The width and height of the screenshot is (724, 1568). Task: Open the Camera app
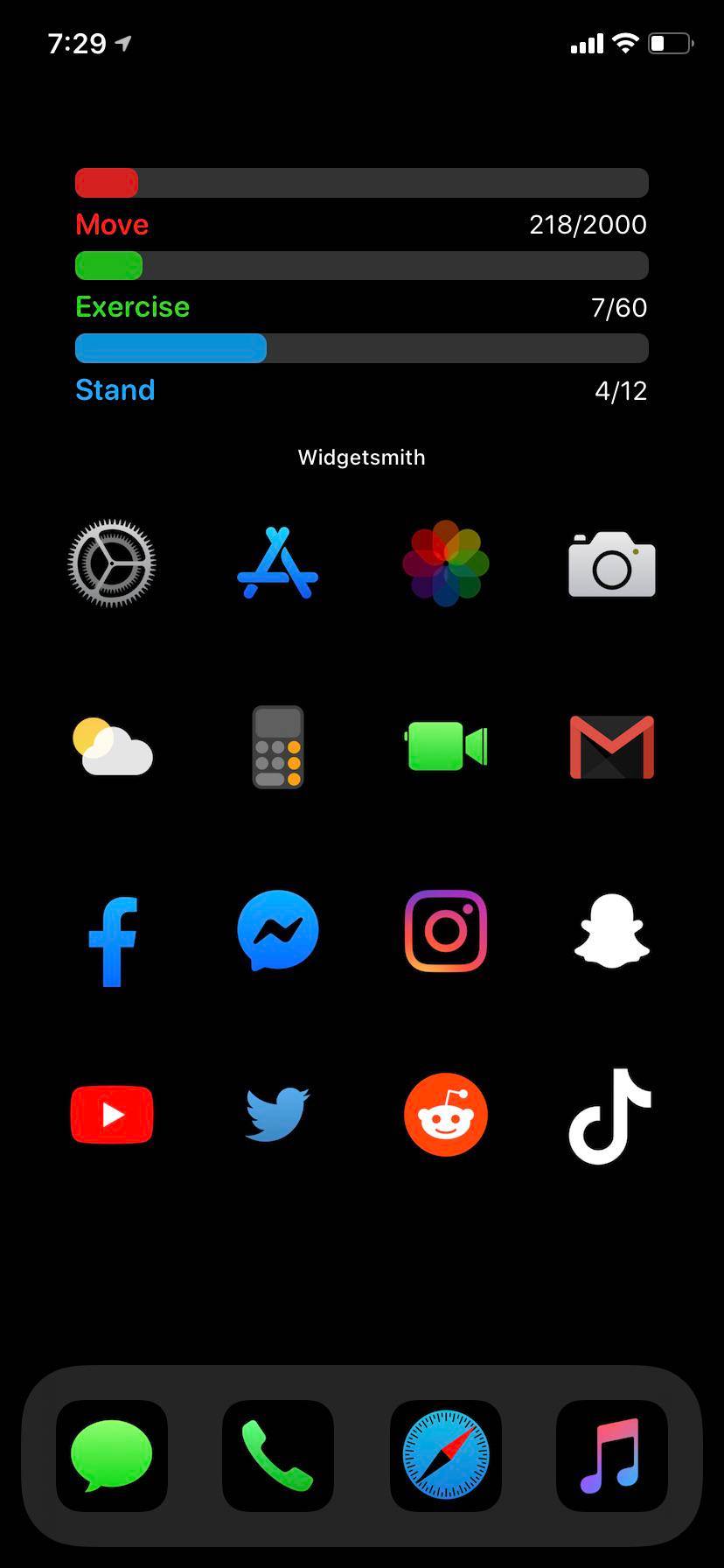click(x=610, y=563)
